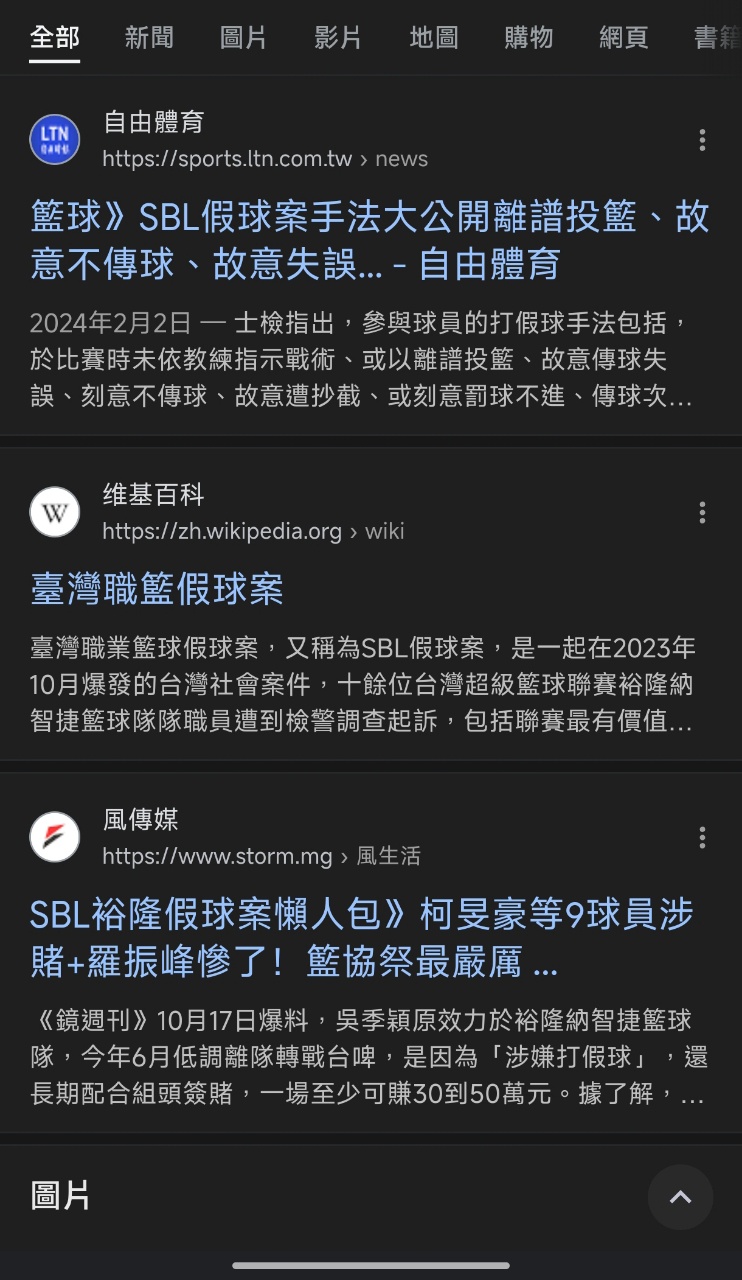The height and width of the screenshot is (1280, 742).
Task: Open the 自由體育 SBL假球案手法 article
Action: [369, 240]
